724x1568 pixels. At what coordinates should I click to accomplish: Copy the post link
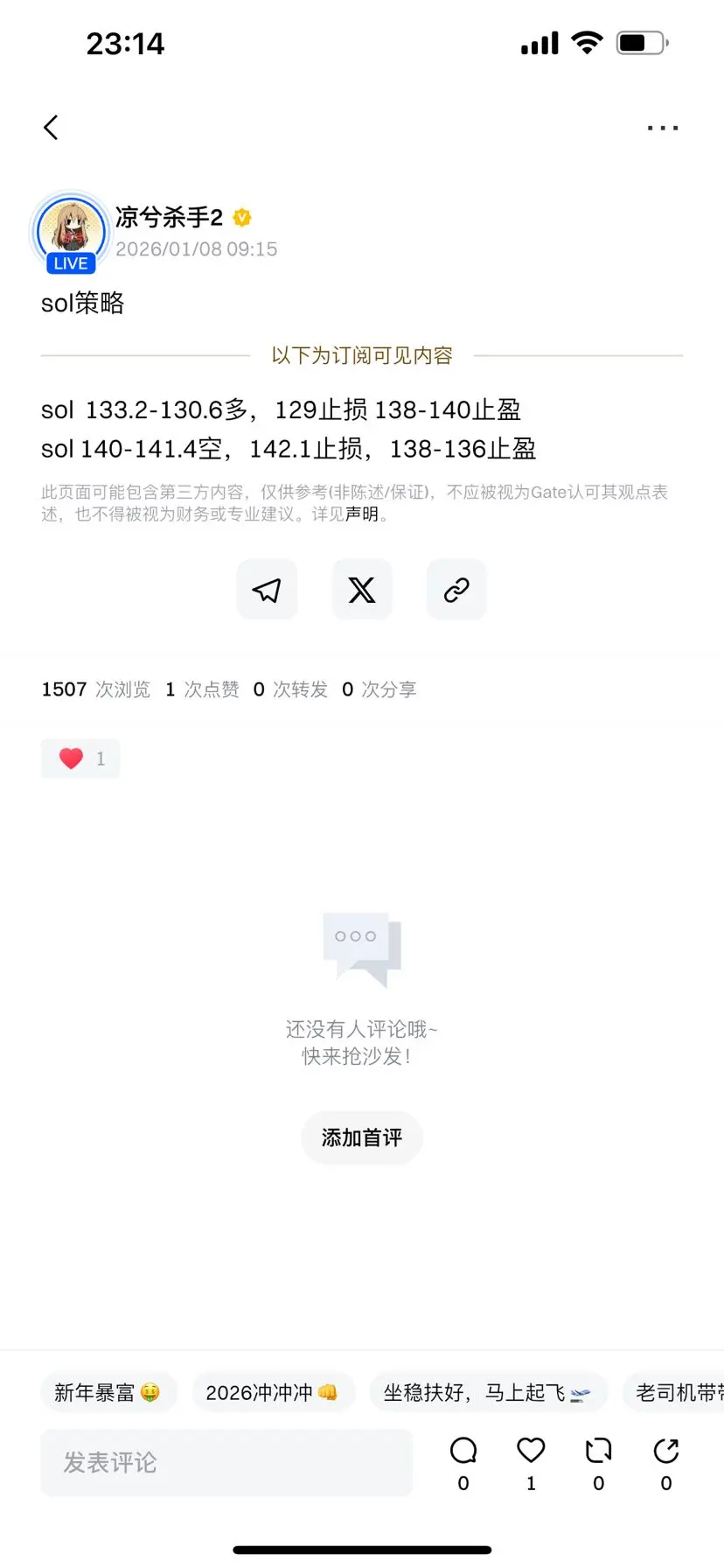[x=456, y=590]
